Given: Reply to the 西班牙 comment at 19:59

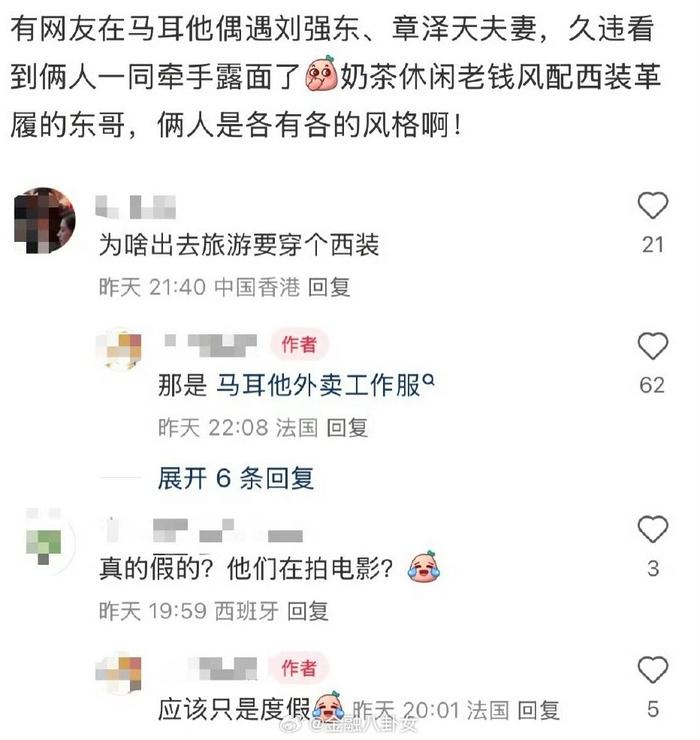Looking at the screenshot, I should (x=309, y=610).
